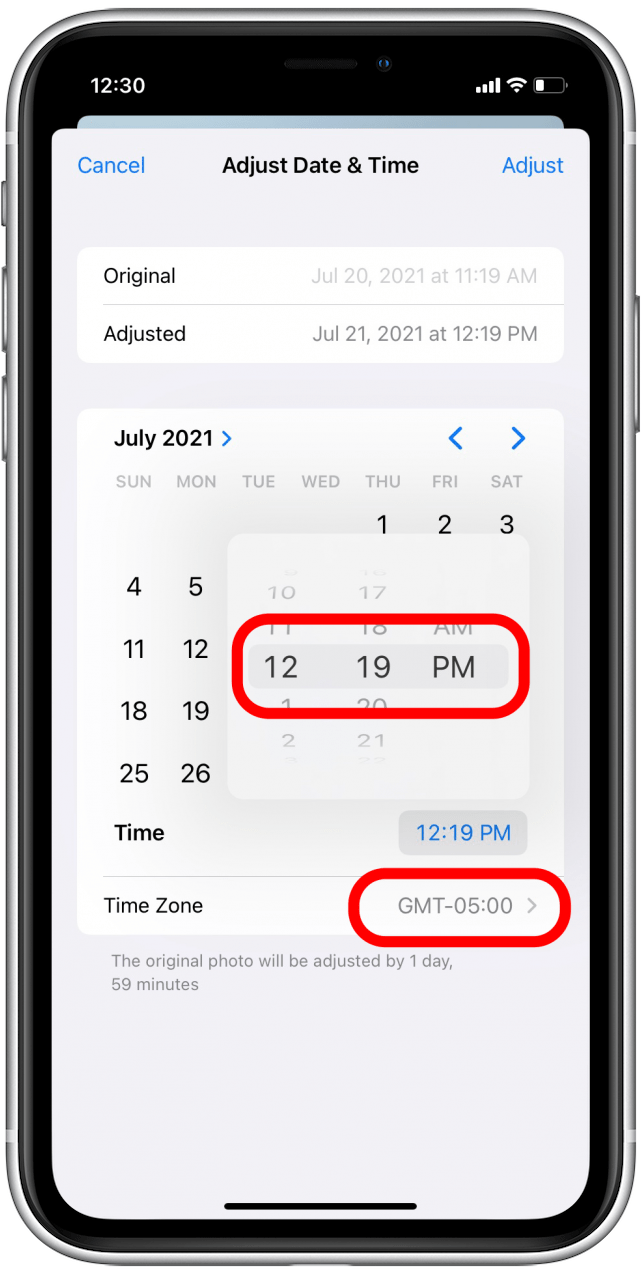Select July 1 in the calendar

pyautogui.click(x=382, y=523)
